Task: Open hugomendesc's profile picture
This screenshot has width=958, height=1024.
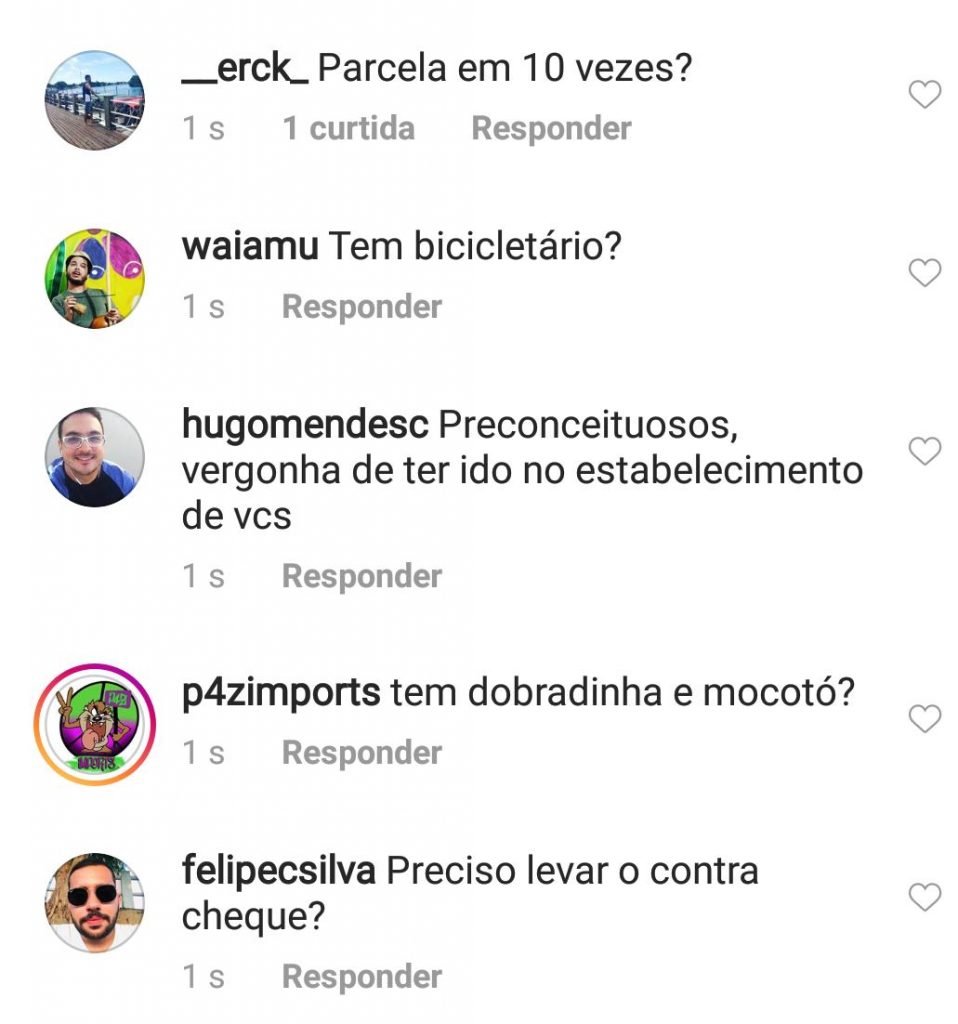Action: pos(95,456)
